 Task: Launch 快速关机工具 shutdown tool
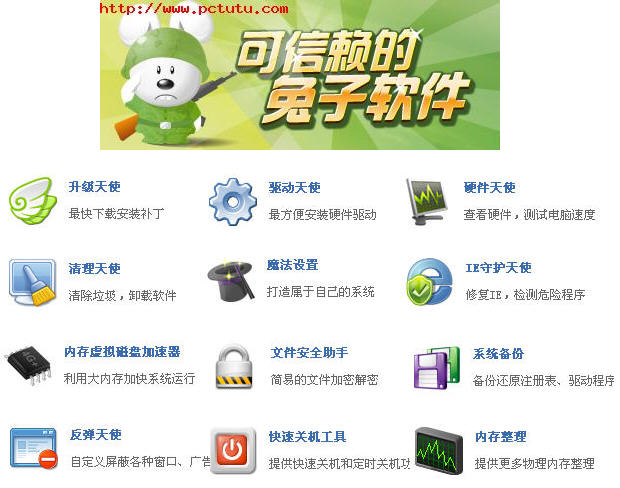307,437
